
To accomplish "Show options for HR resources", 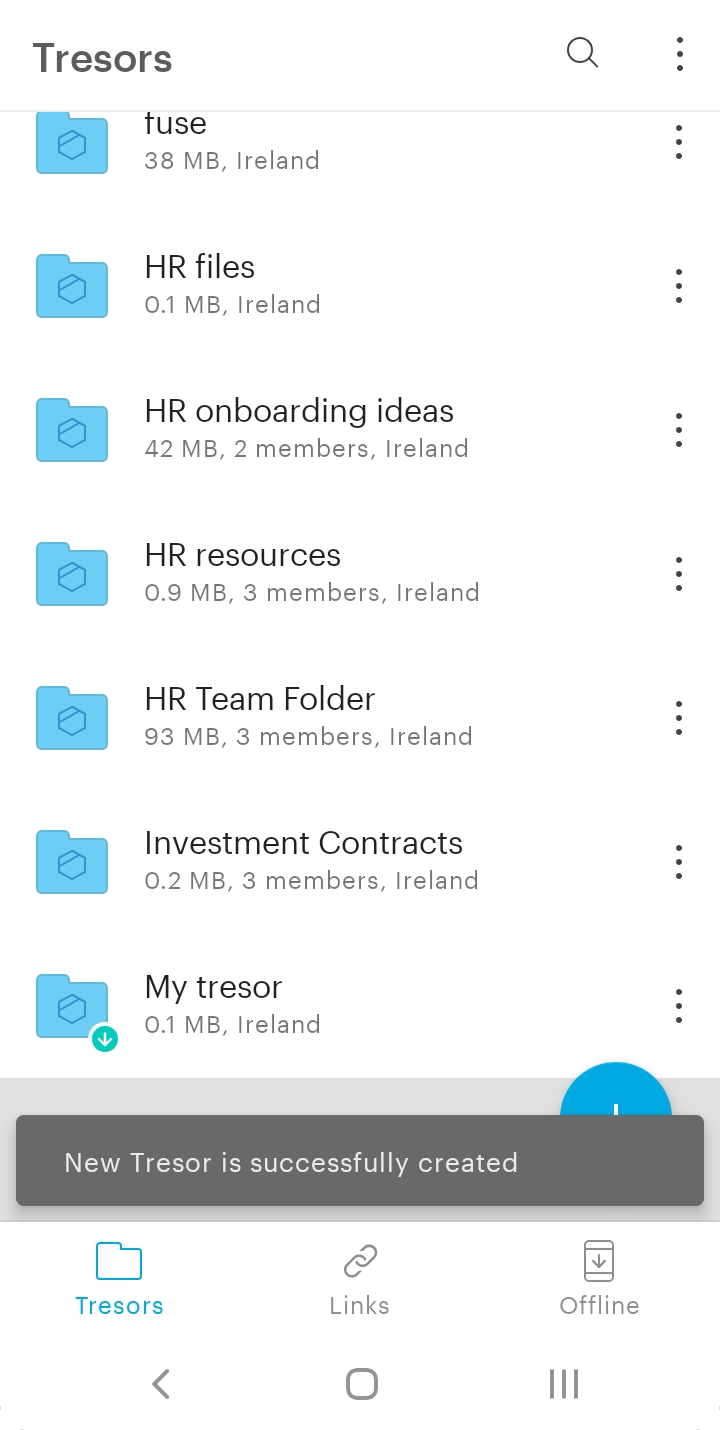I will click(x=679, y=574).
